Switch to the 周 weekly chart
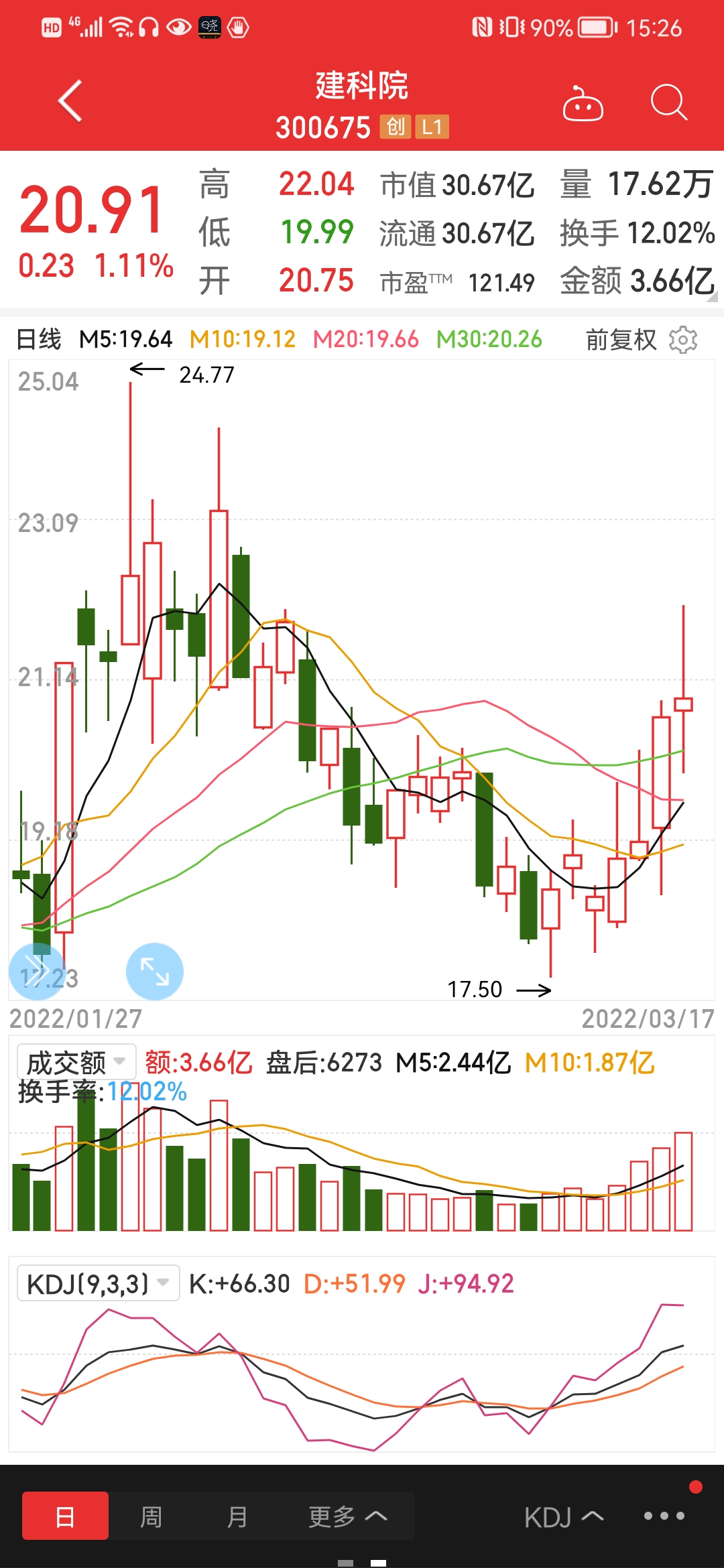This screenshot has width=724, height=1568. coord(151,1516)
